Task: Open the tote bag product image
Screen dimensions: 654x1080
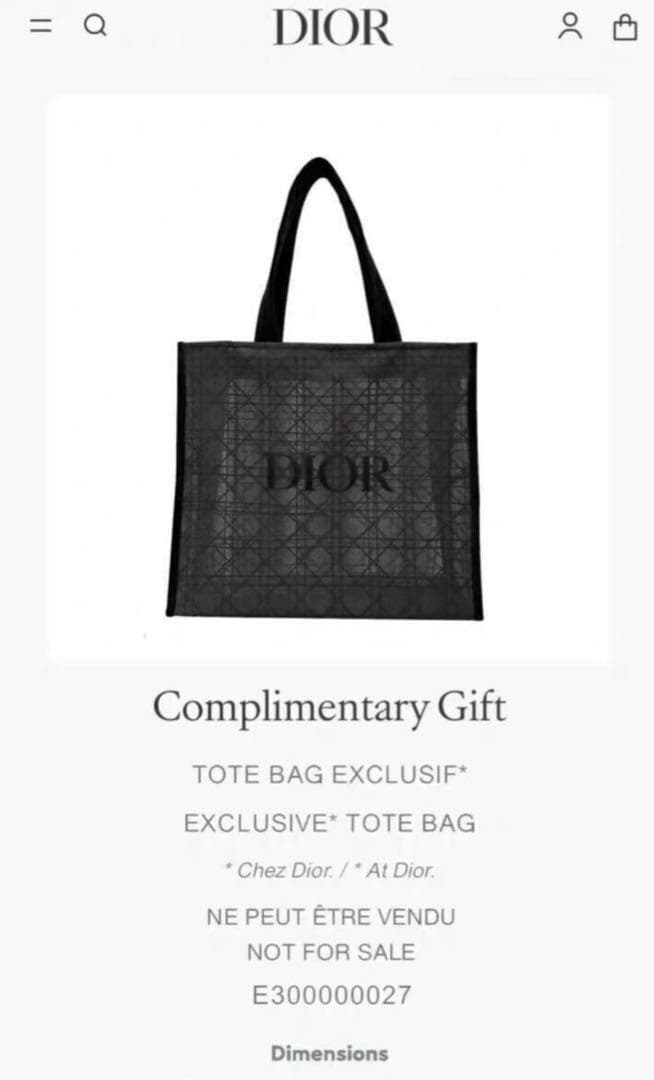Action: (x=326, y=390)
